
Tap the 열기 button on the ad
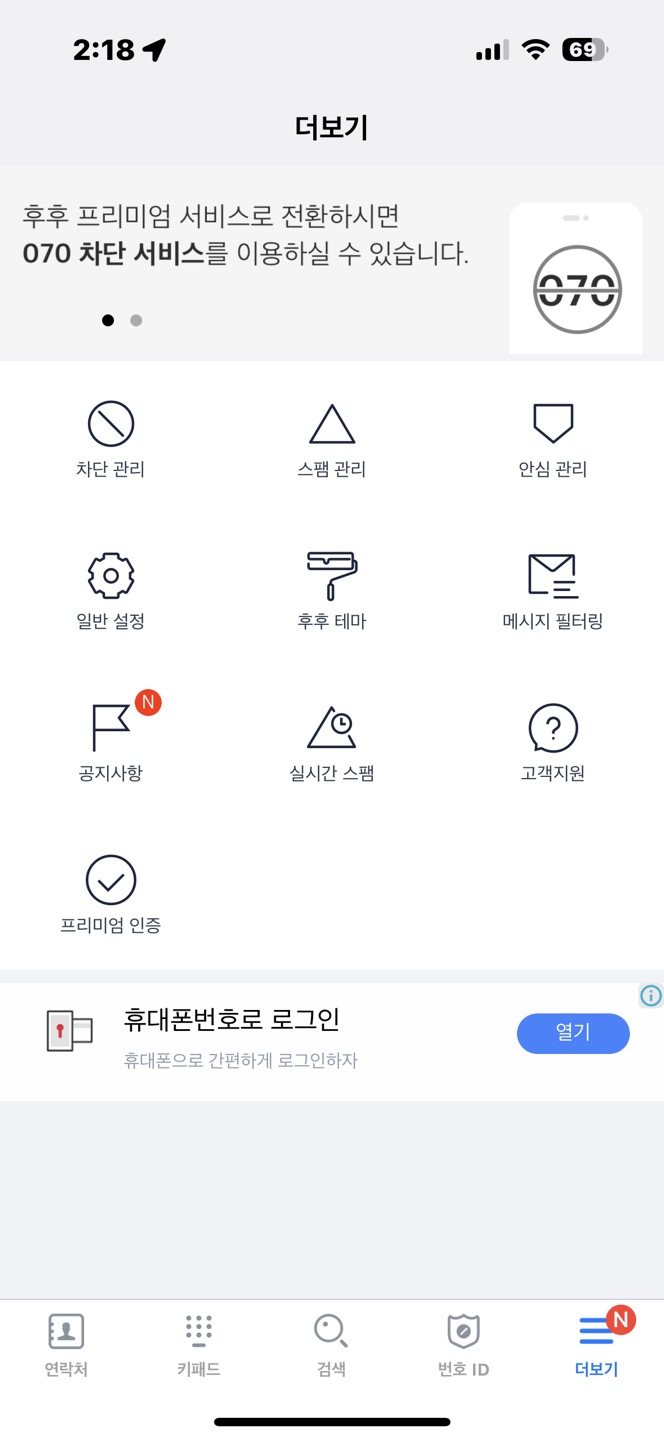coord(573,1033)
